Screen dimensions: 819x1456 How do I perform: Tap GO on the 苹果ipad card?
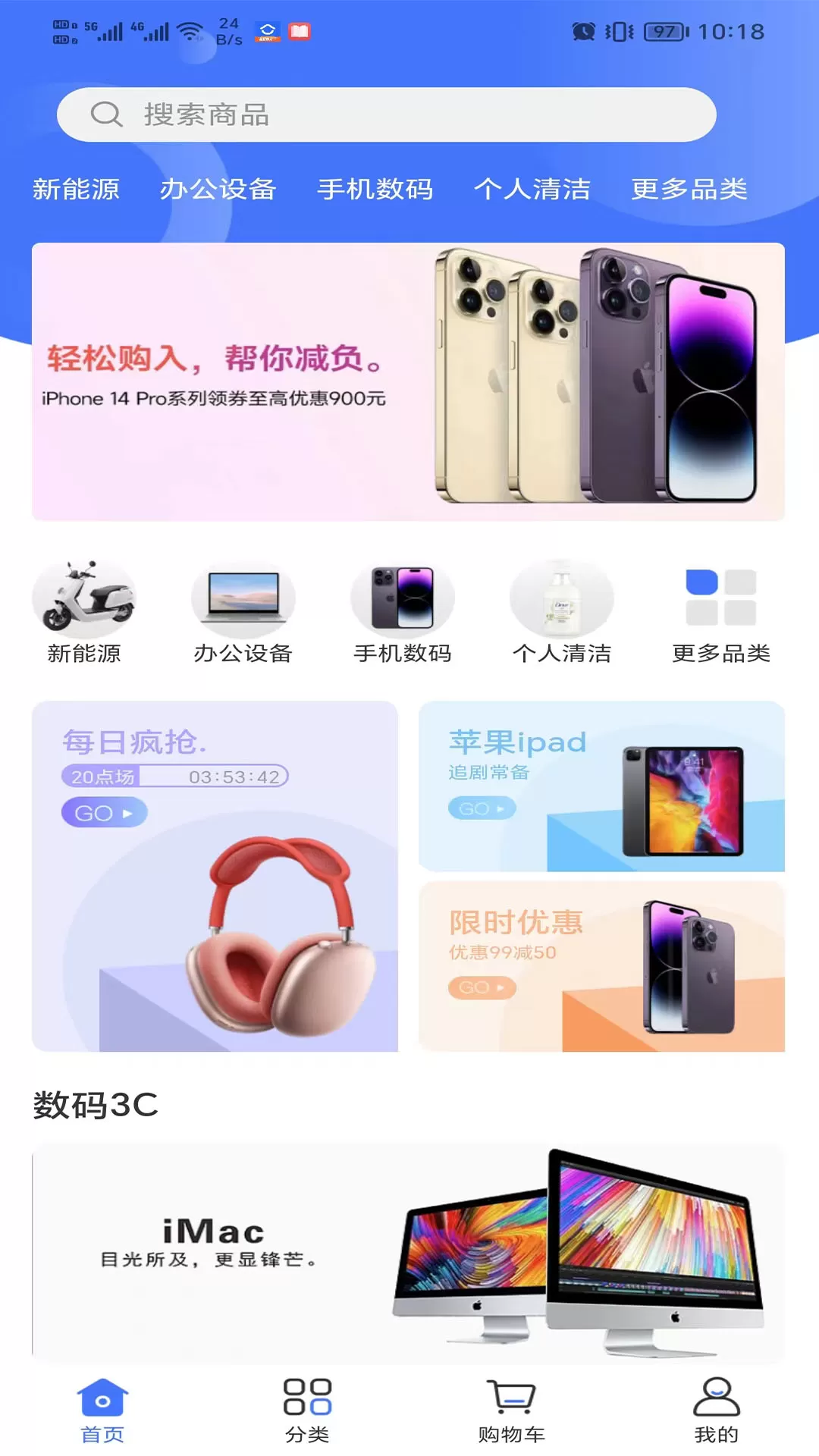tap(482, 808)
